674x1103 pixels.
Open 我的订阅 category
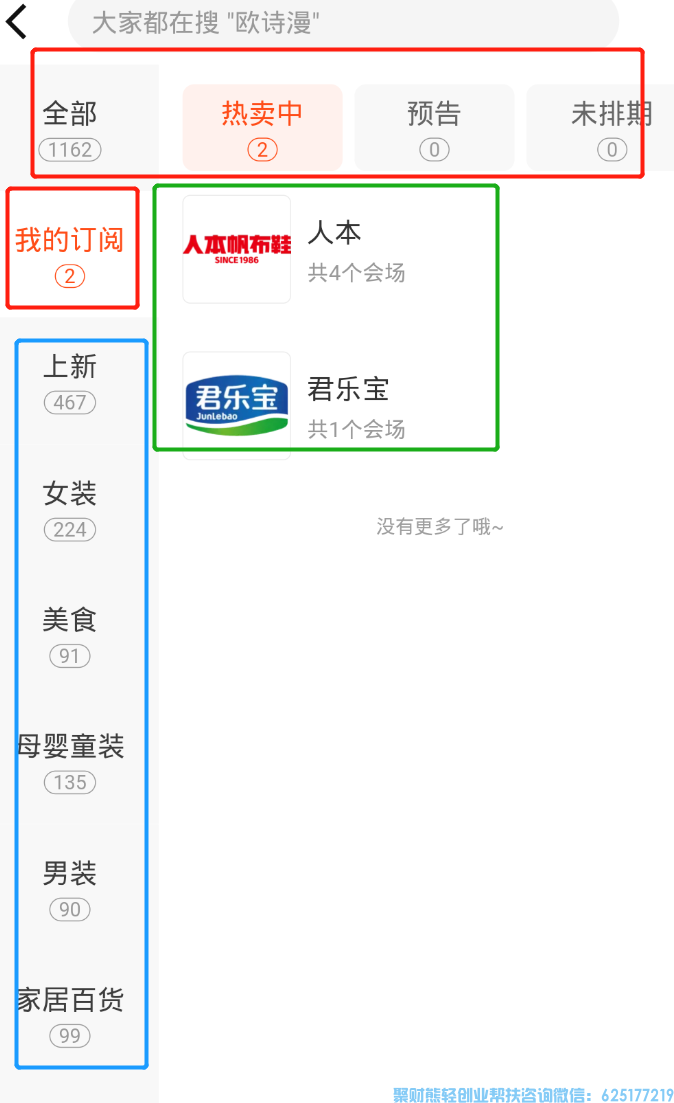point(70,254)
